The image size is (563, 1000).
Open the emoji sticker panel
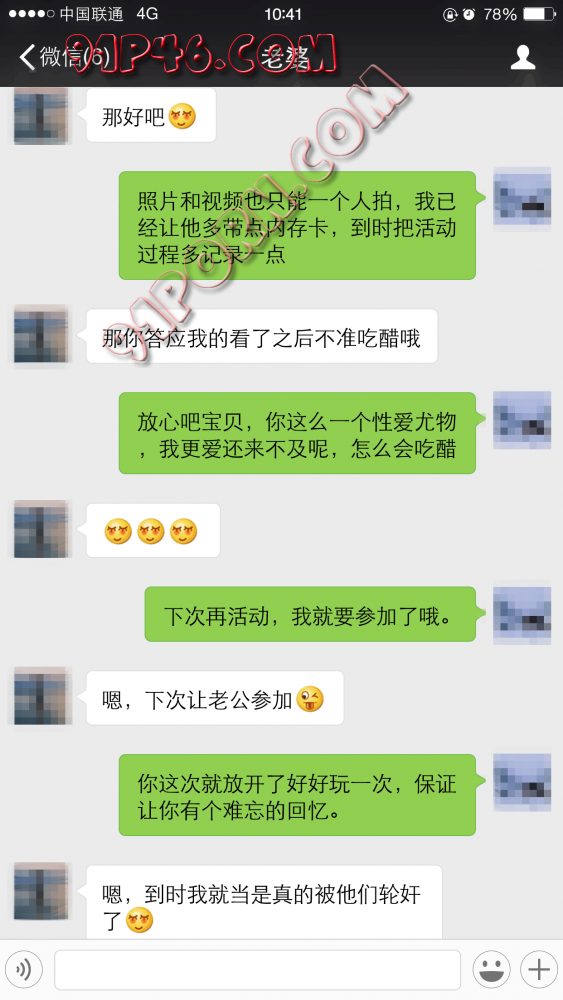click(x=492, y=969)
